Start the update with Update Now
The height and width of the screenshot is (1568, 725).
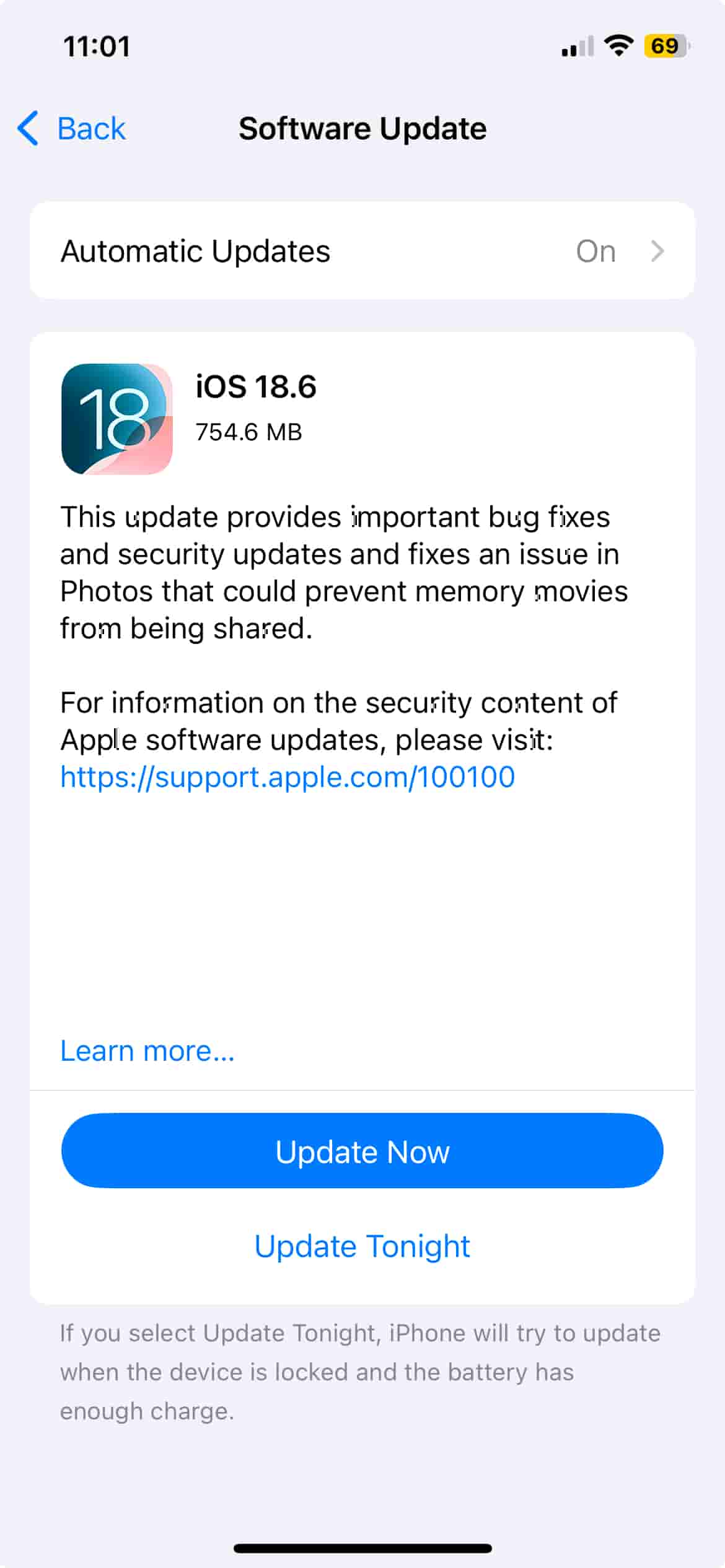[x=362, y=1151]
